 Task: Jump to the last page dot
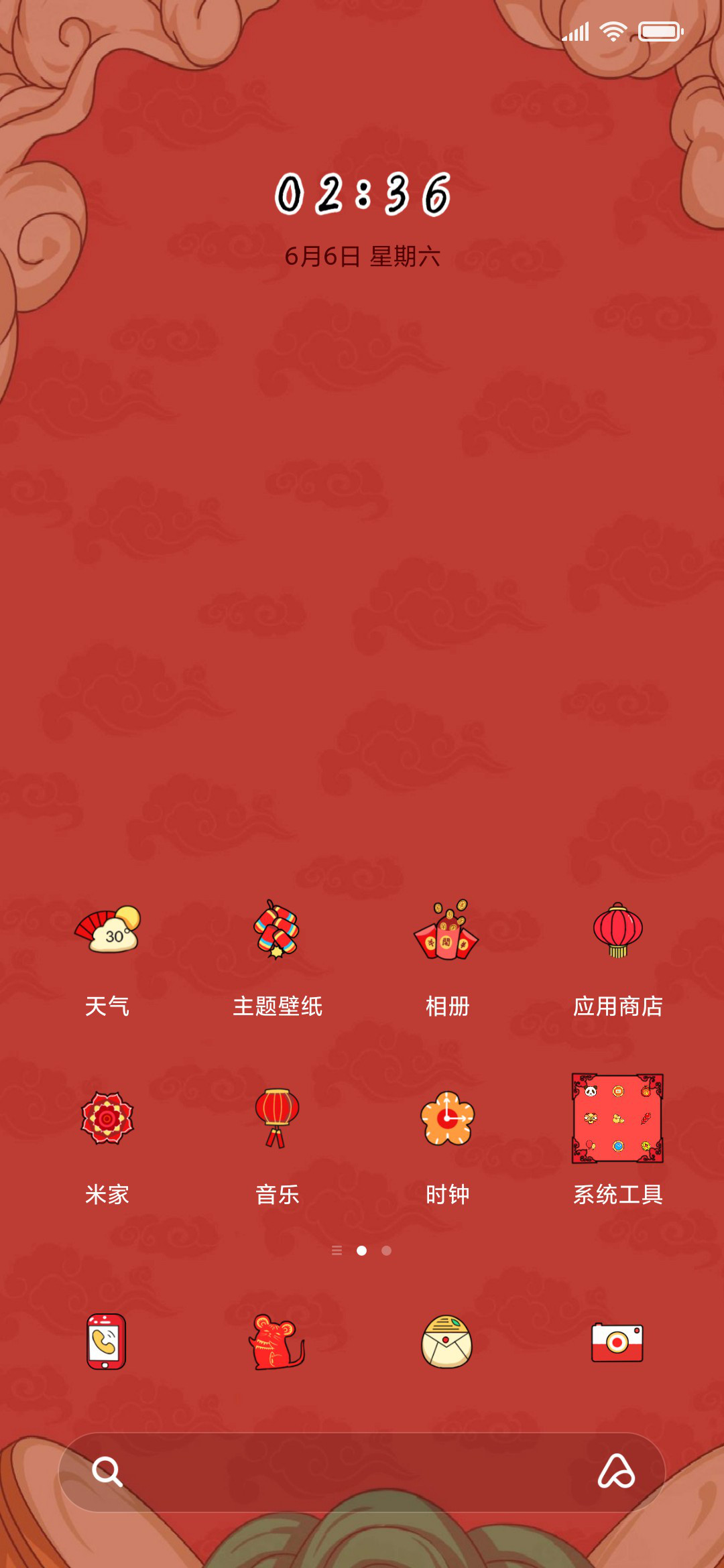click(386, 1250)
